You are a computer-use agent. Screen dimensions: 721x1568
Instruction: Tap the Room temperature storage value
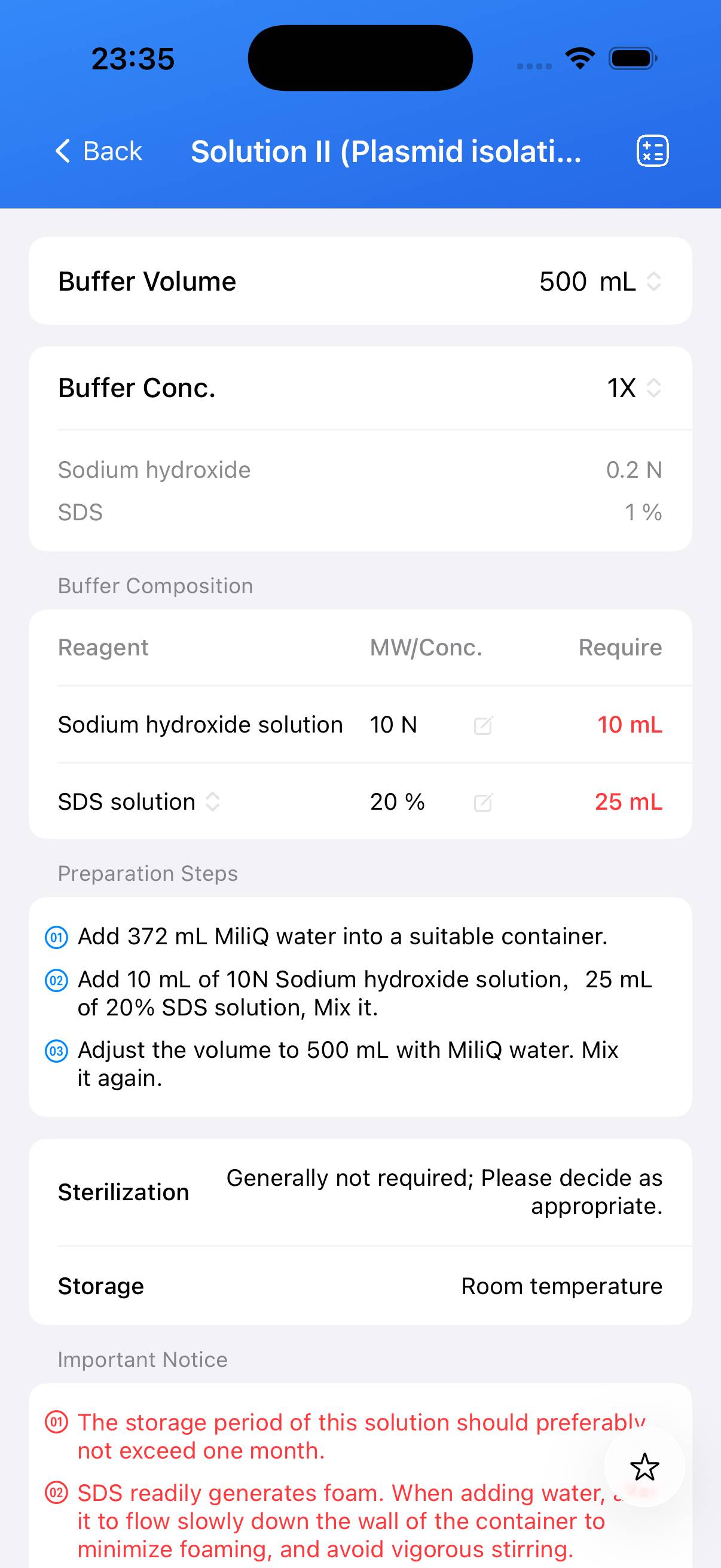[x=561, y=1286]
